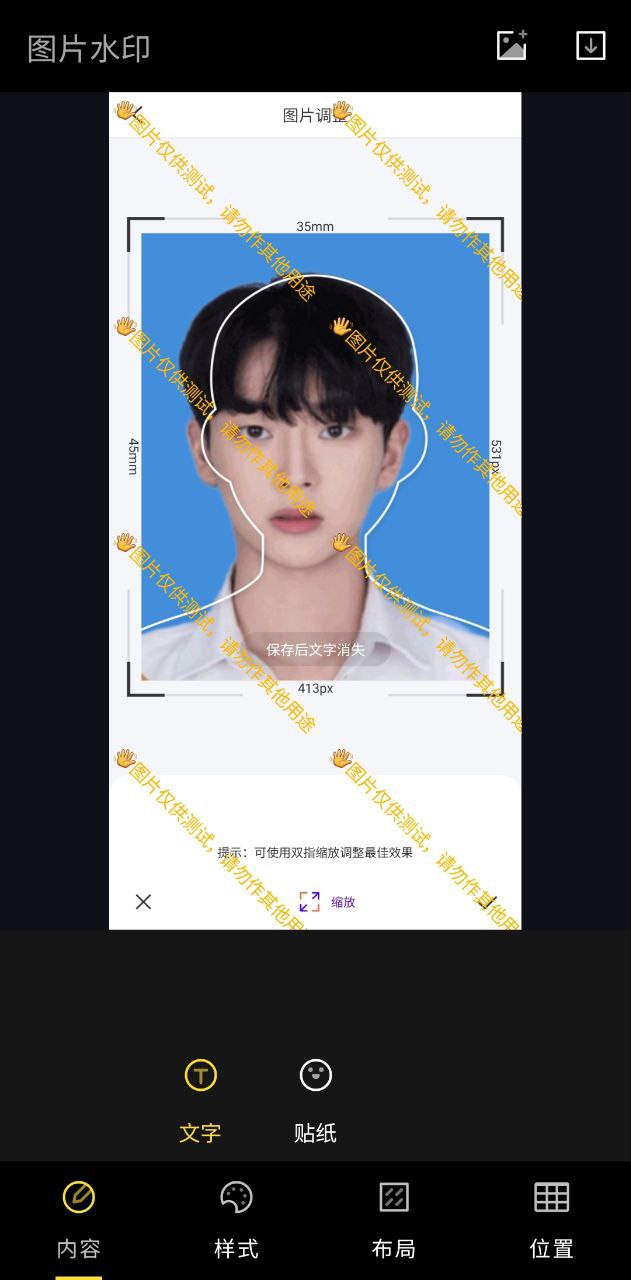Tap the add image icon
Image resolution: width=631 pixels, height=1280 pixels.
(512, 45)
